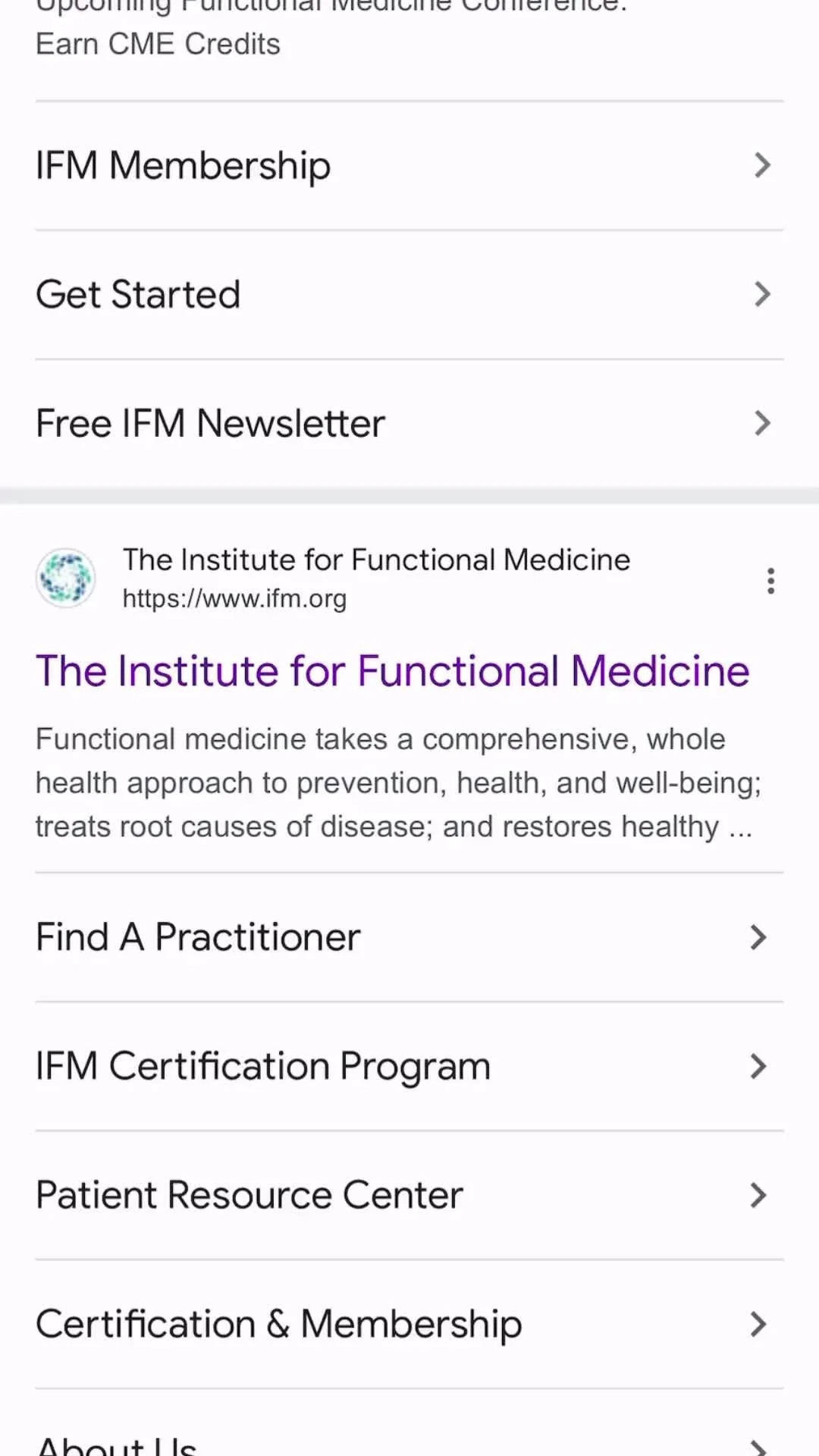The width and height of the screenshot is (819, 1456).
Task: Open the IFM Certification Program sitelink
Action: click(x=409, y=1066)
